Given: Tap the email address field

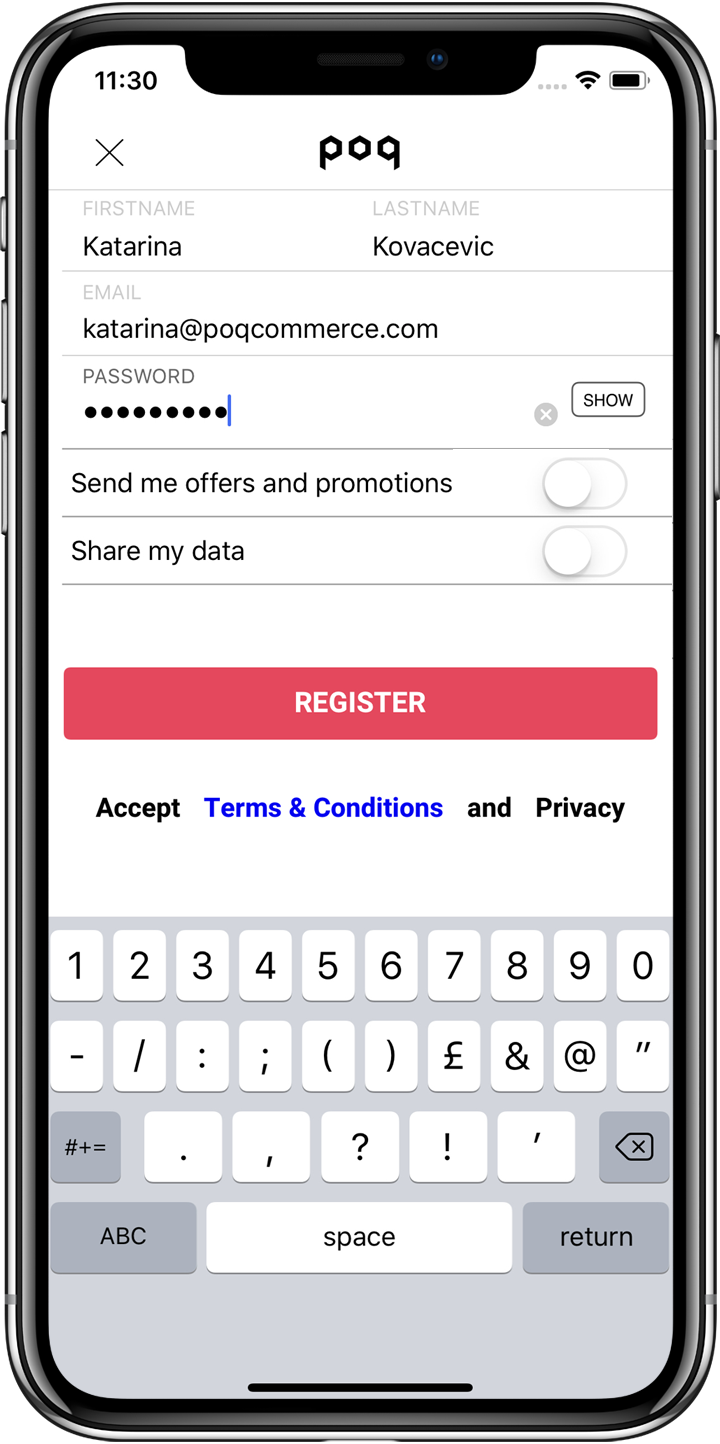Looking at the screenshot, I should [367, 314].
